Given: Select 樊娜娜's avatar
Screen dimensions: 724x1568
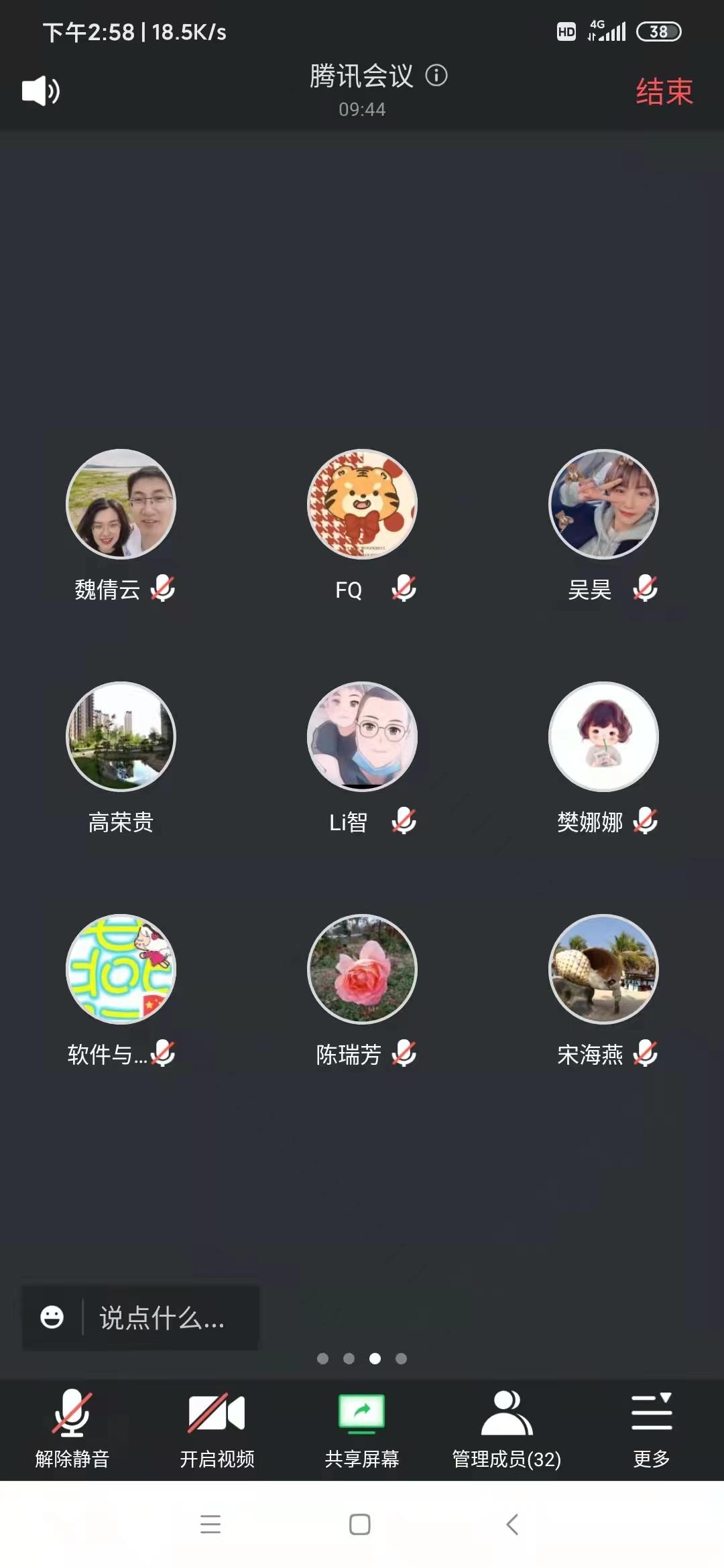Looking at the screenshot, I should [x=603, y=736].
